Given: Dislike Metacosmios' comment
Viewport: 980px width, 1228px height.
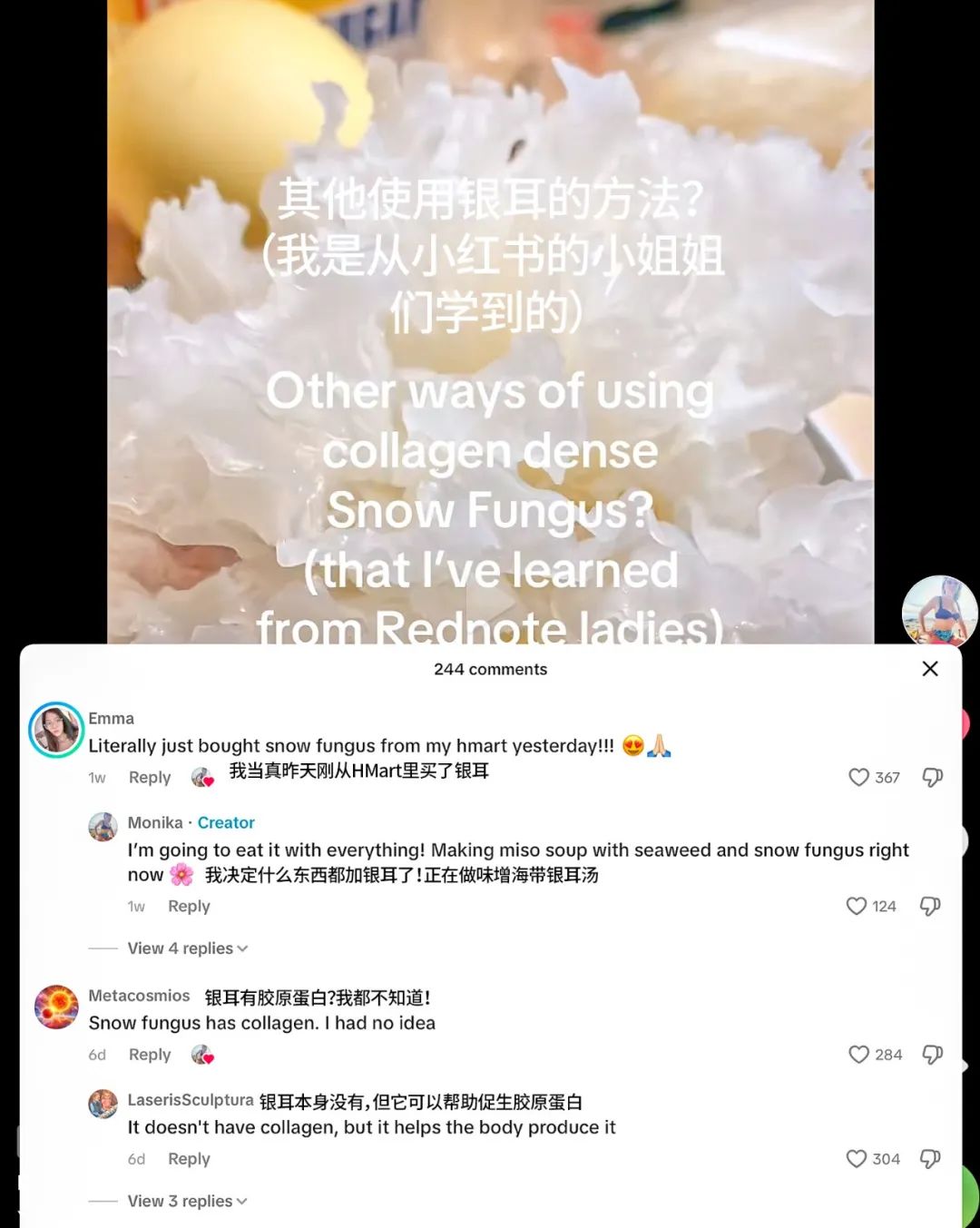Looking at the screenshot, I should [932, 1055].
